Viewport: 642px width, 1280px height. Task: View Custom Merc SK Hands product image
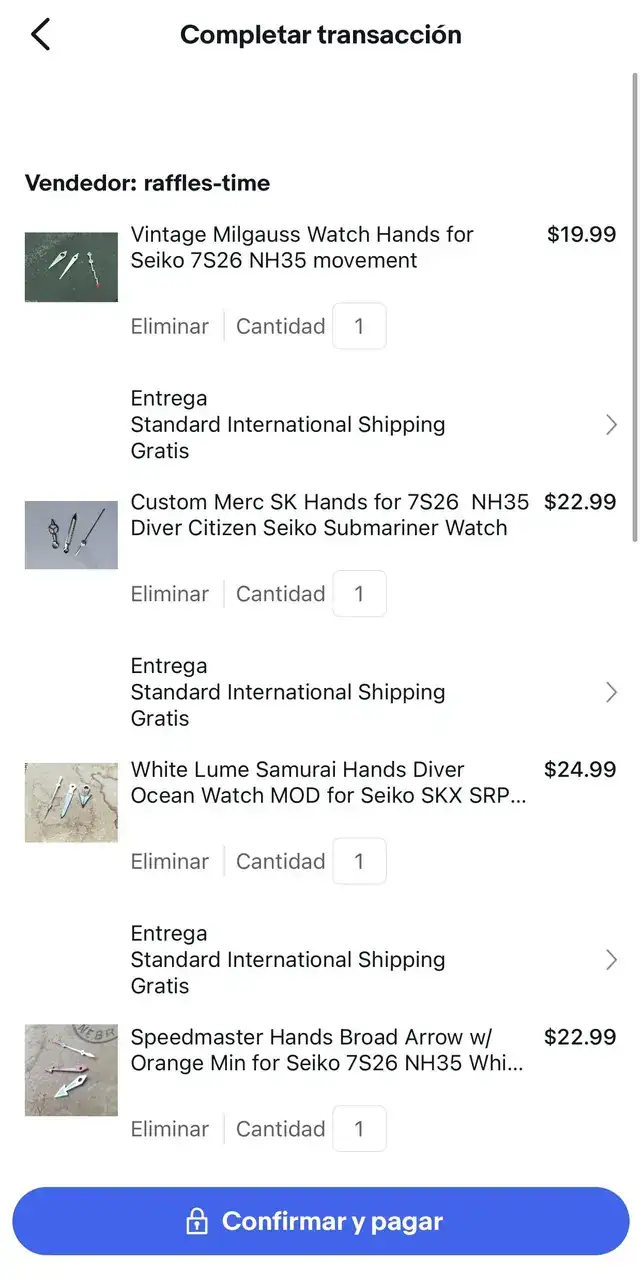71,535
